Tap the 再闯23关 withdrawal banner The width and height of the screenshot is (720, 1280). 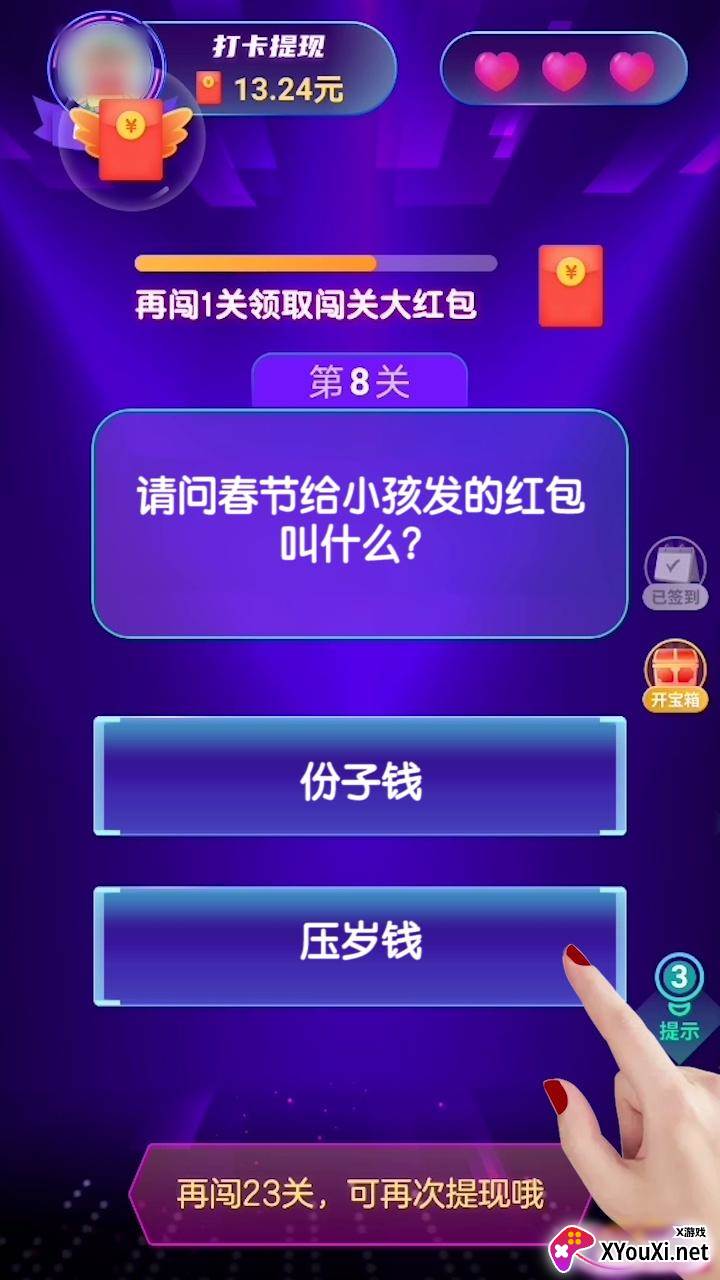(360, 1194)
